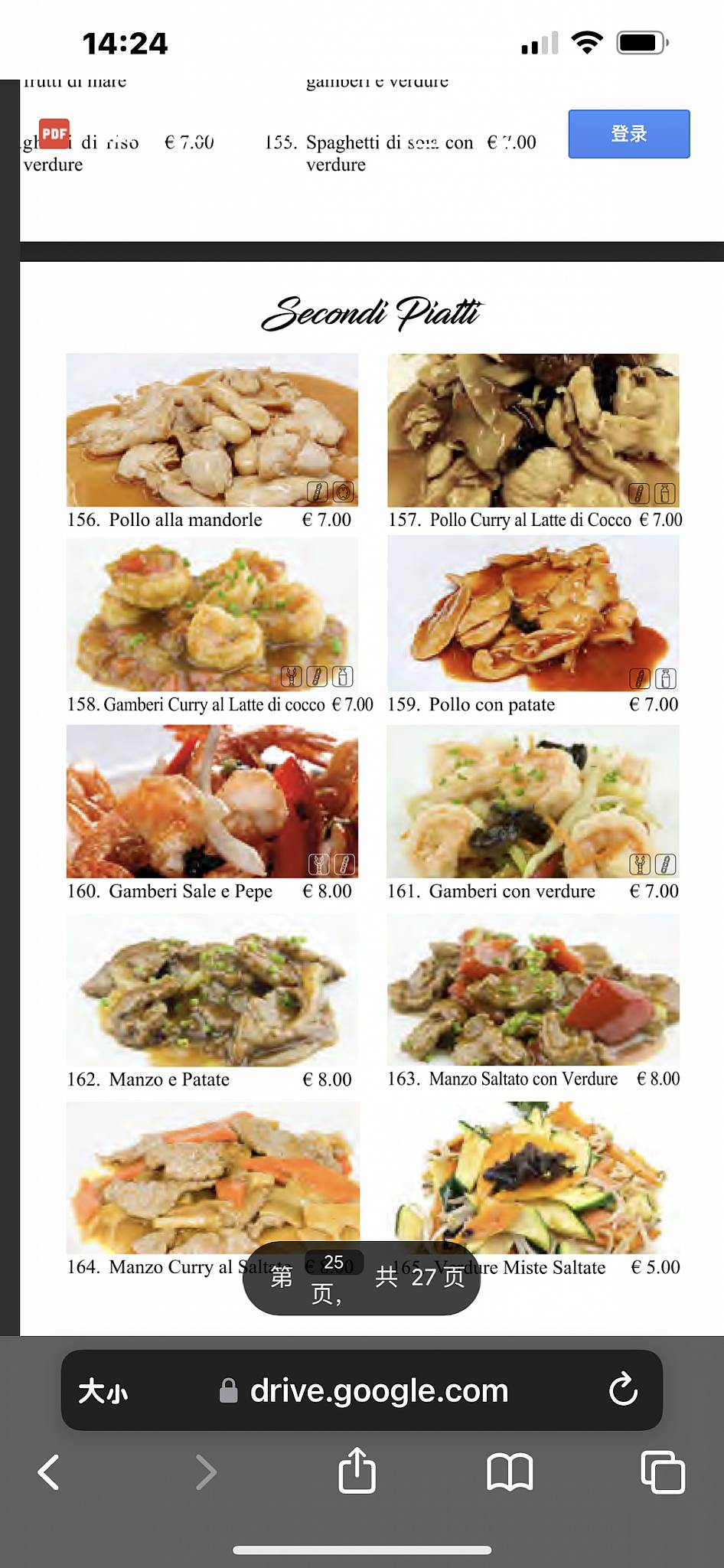Reload the page using the refresh icon
This screenshot has width=724, height=1568.
coord(625,1390)
